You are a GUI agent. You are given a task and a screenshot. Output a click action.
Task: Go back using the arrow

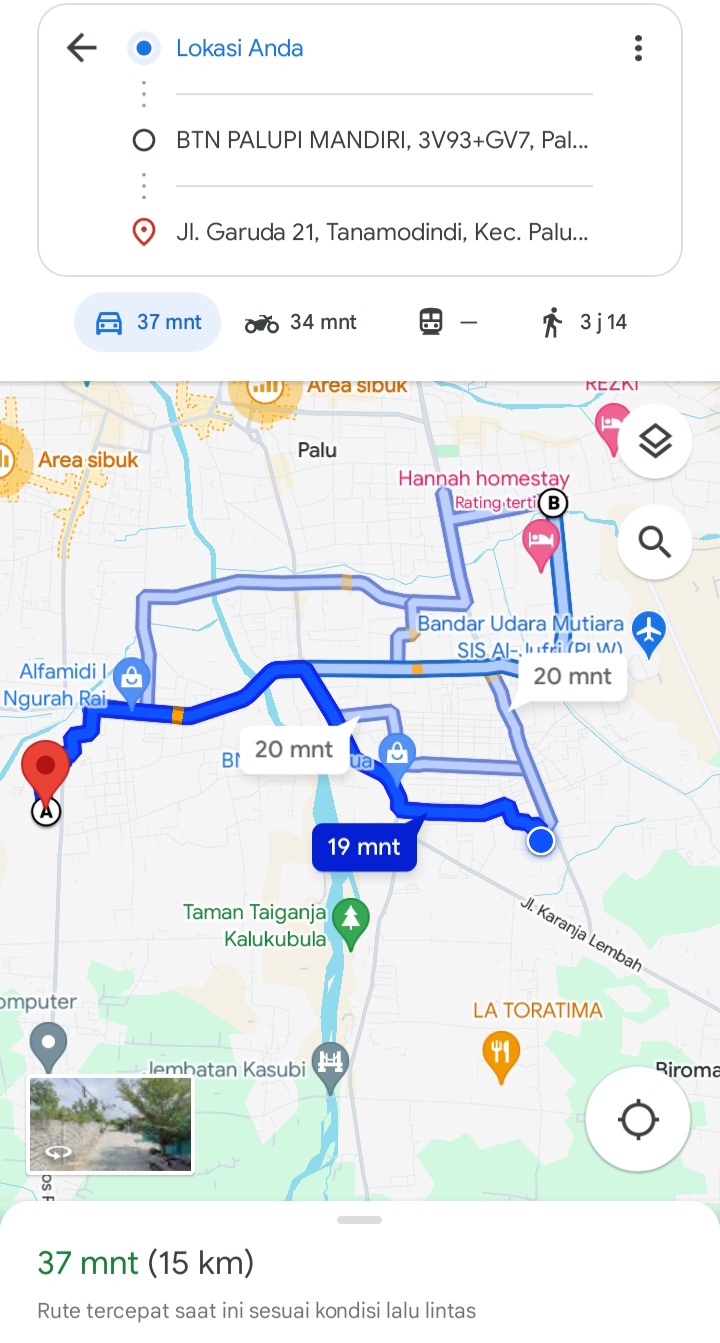pos(81,48)
